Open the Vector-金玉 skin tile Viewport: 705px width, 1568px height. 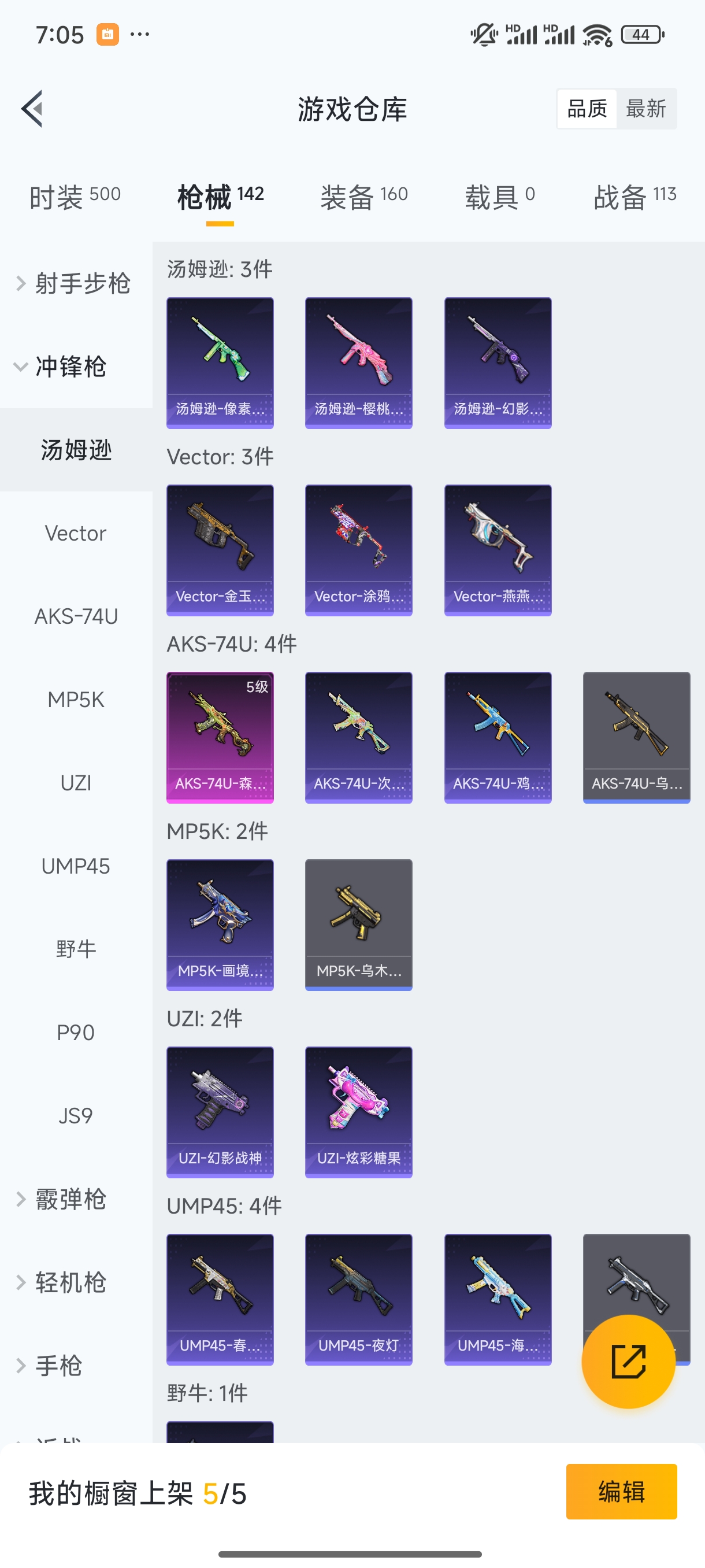coord(220,550)
